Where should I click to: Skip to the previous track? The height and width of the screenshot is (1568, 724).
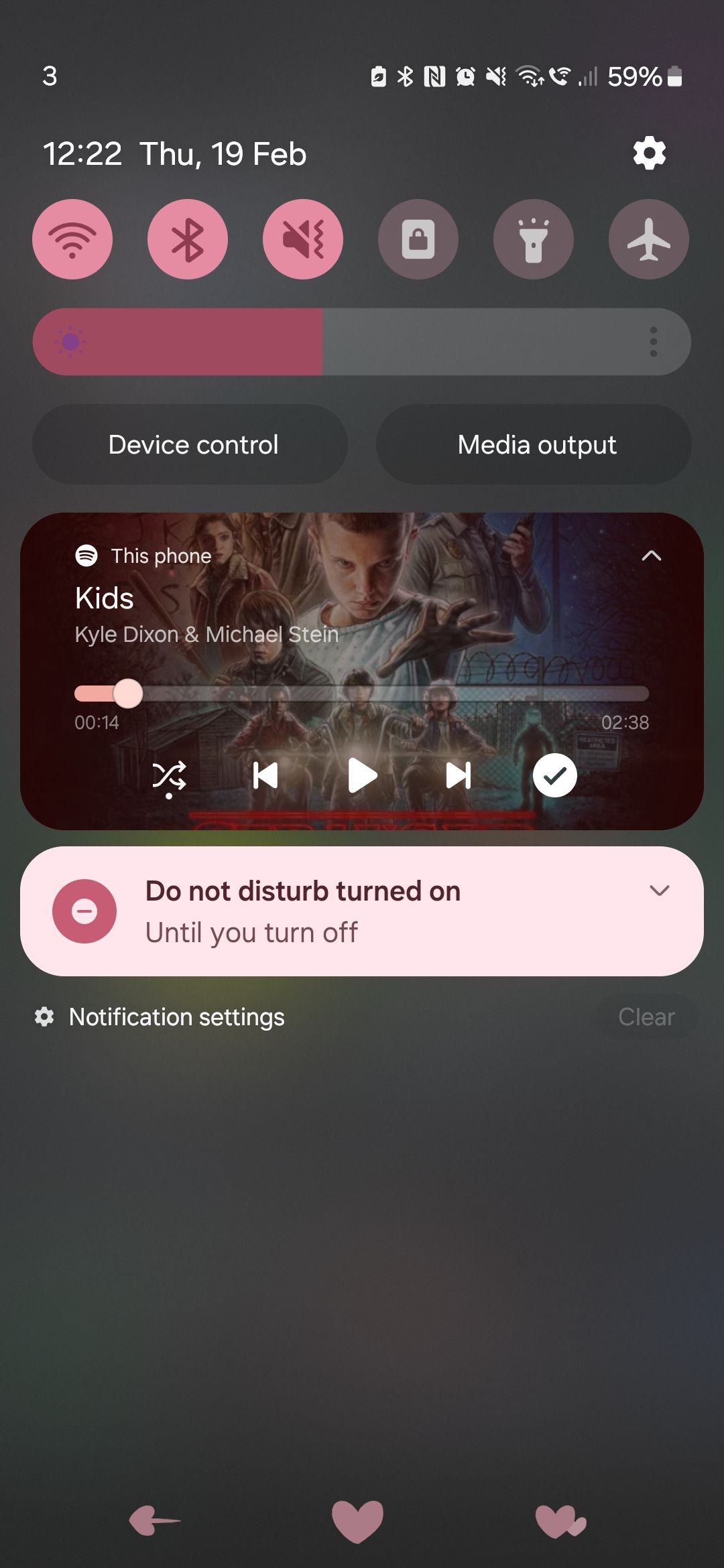265,776
